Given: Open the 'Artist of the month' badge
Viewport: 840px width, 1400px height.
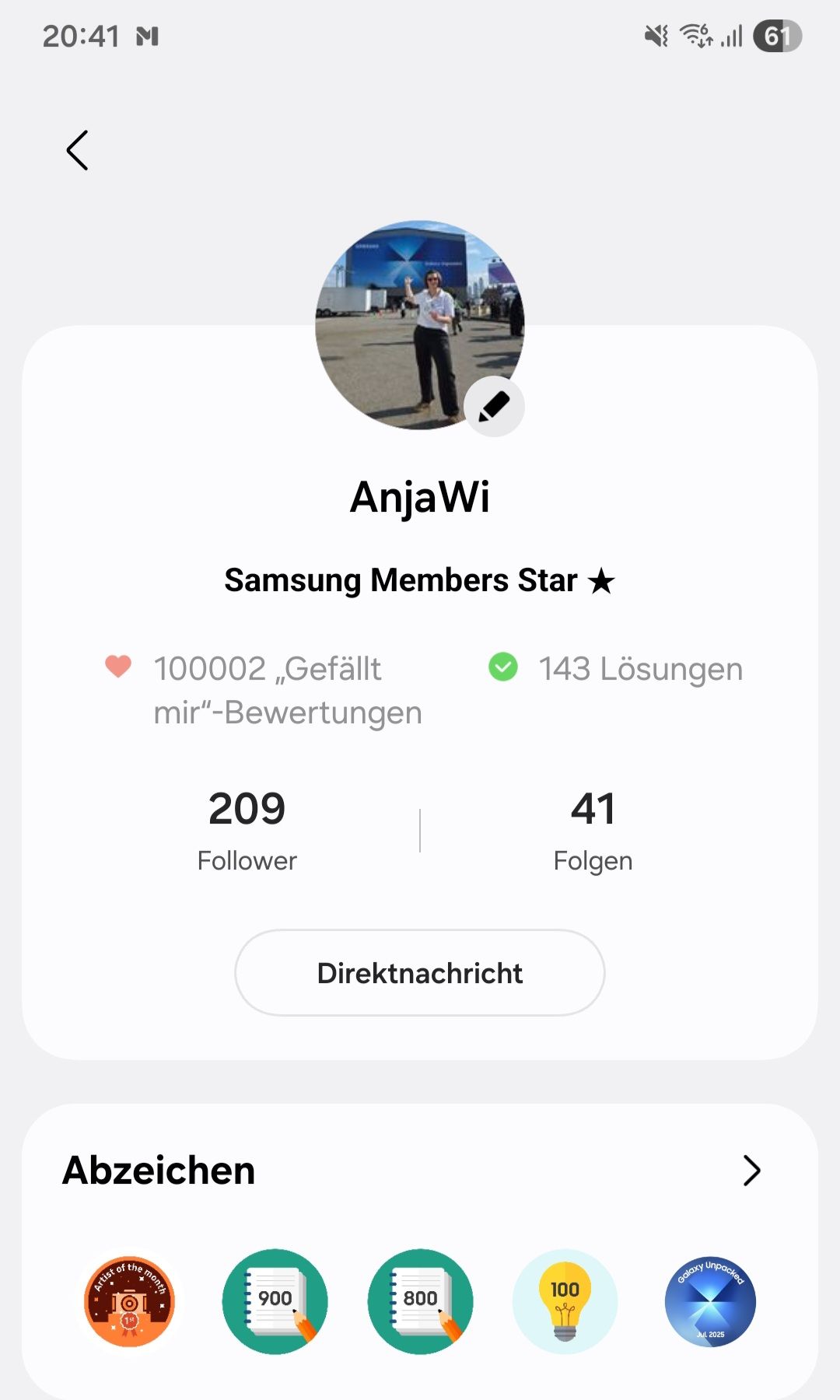Looking at the screenshot, I should coord(128,1300).
